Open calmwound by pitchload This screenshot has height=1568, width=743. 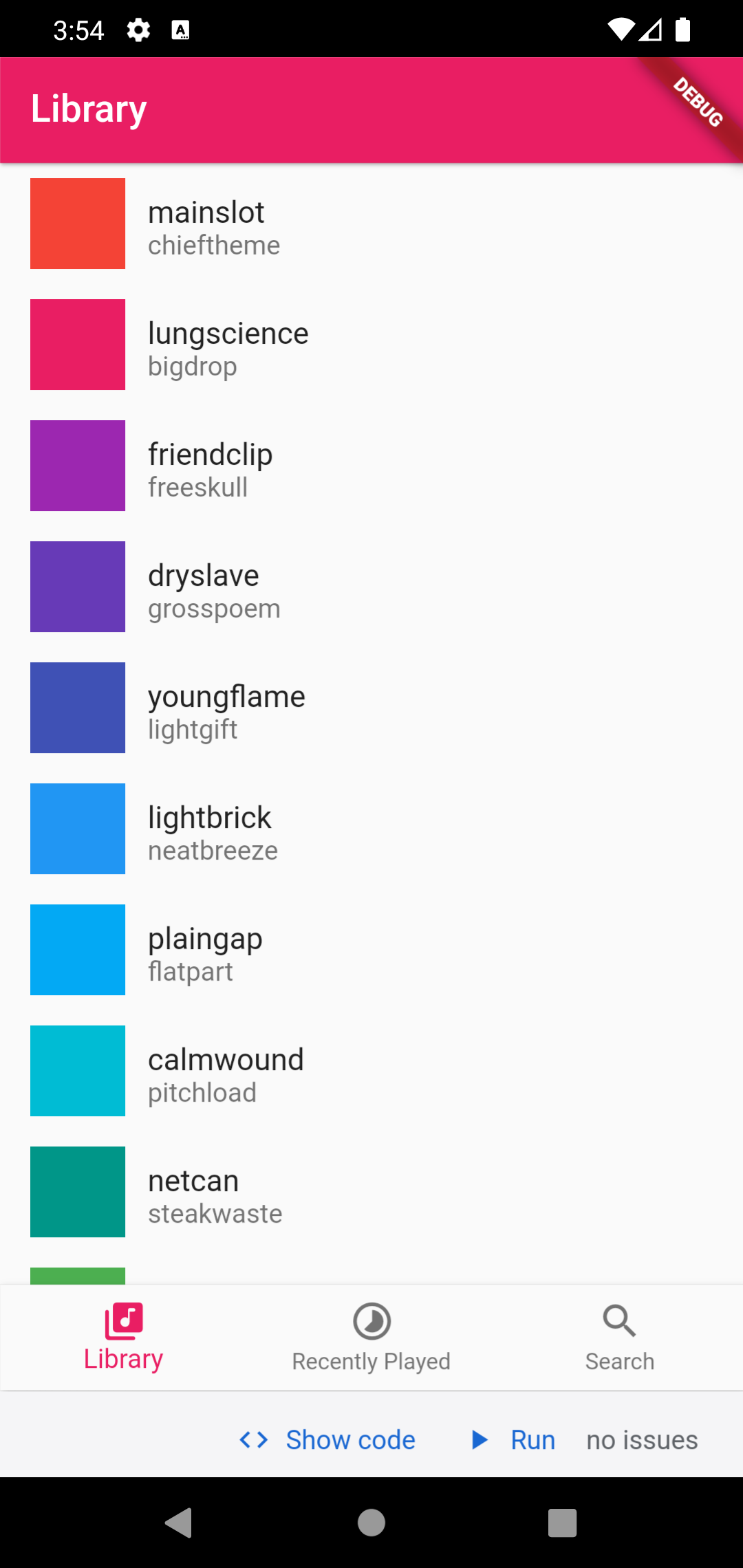click(371, 1071)
